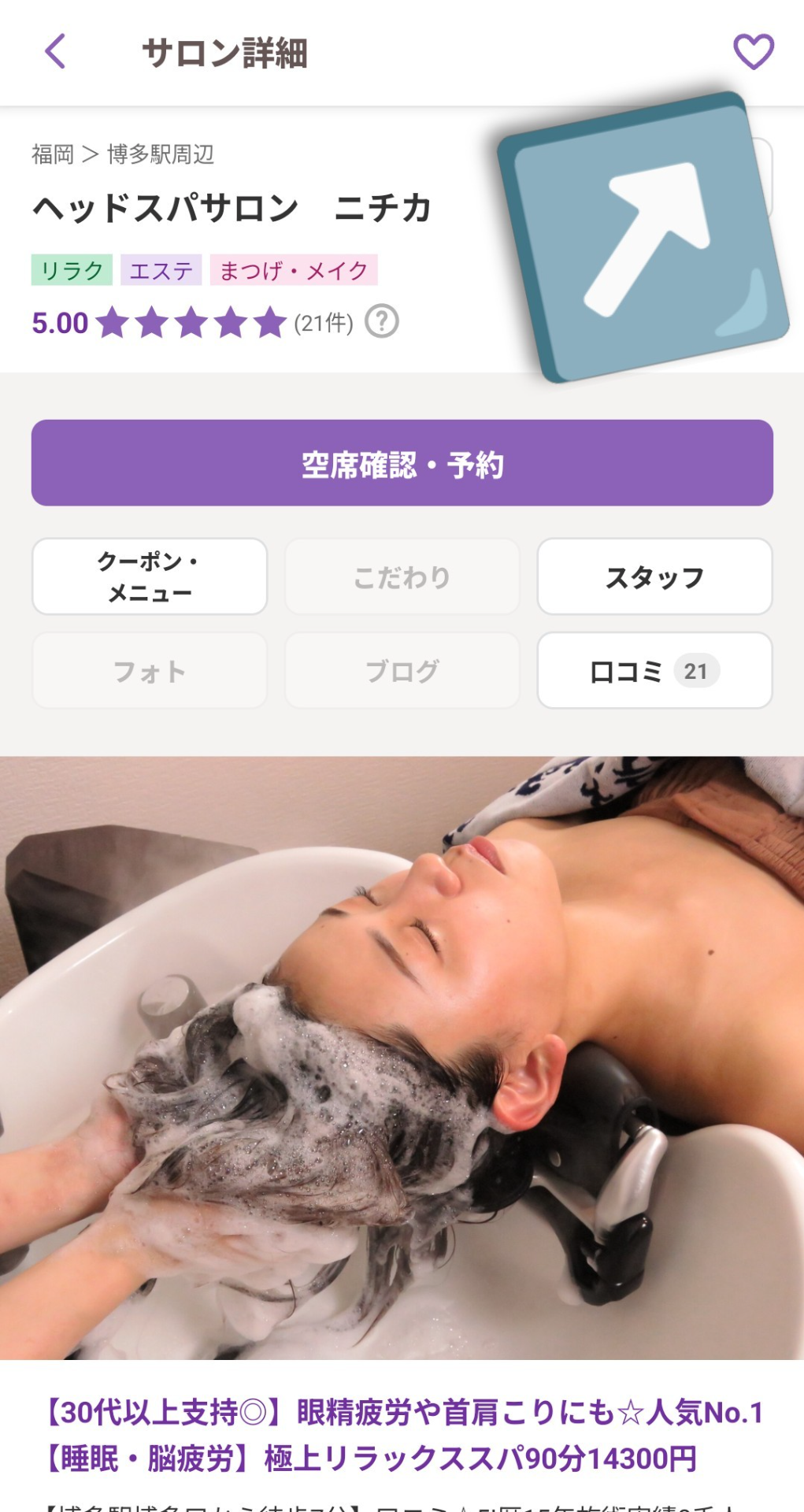Open the head spa photo

tap(402, 1058)
